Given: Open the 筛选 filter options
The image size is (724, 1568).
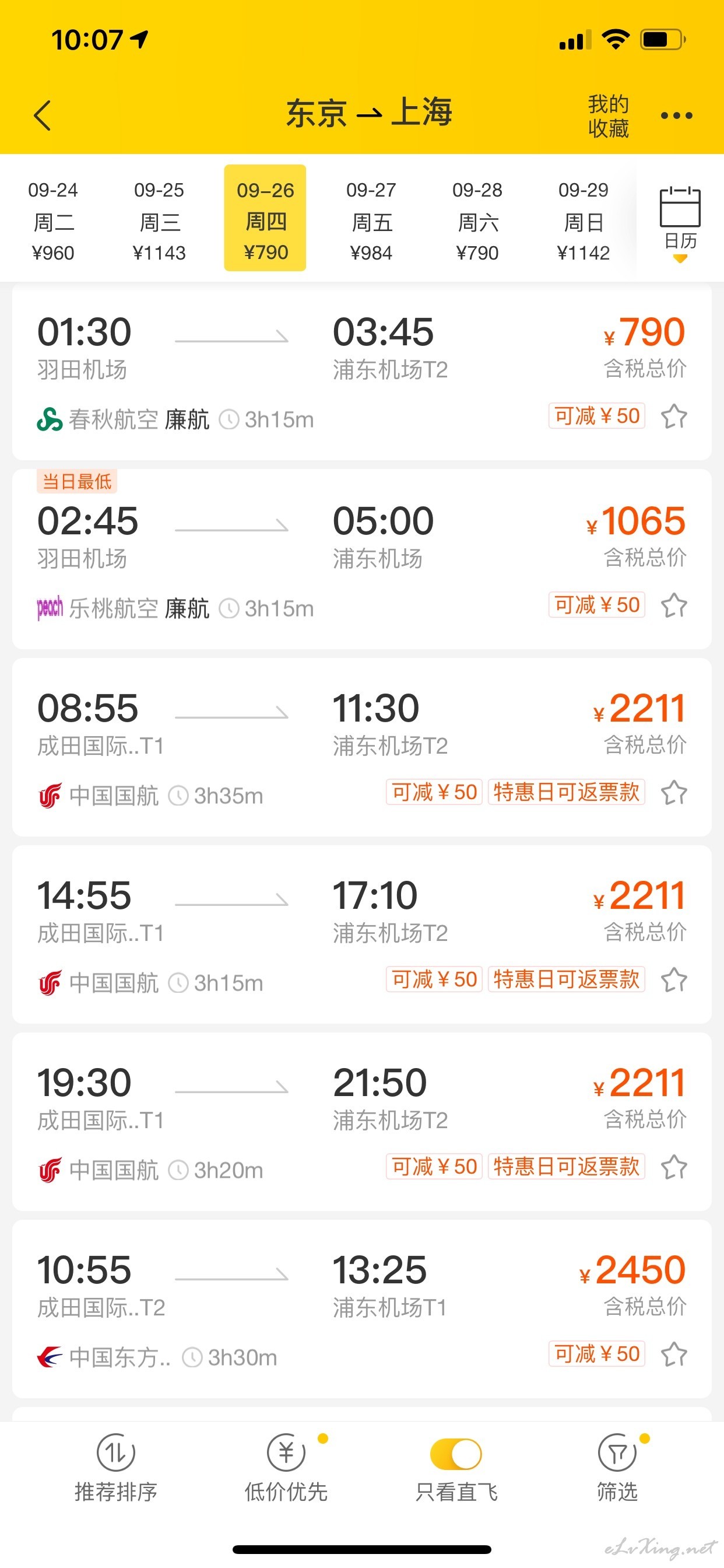Looking at the screenshot, I should [x=617, y=1468].
